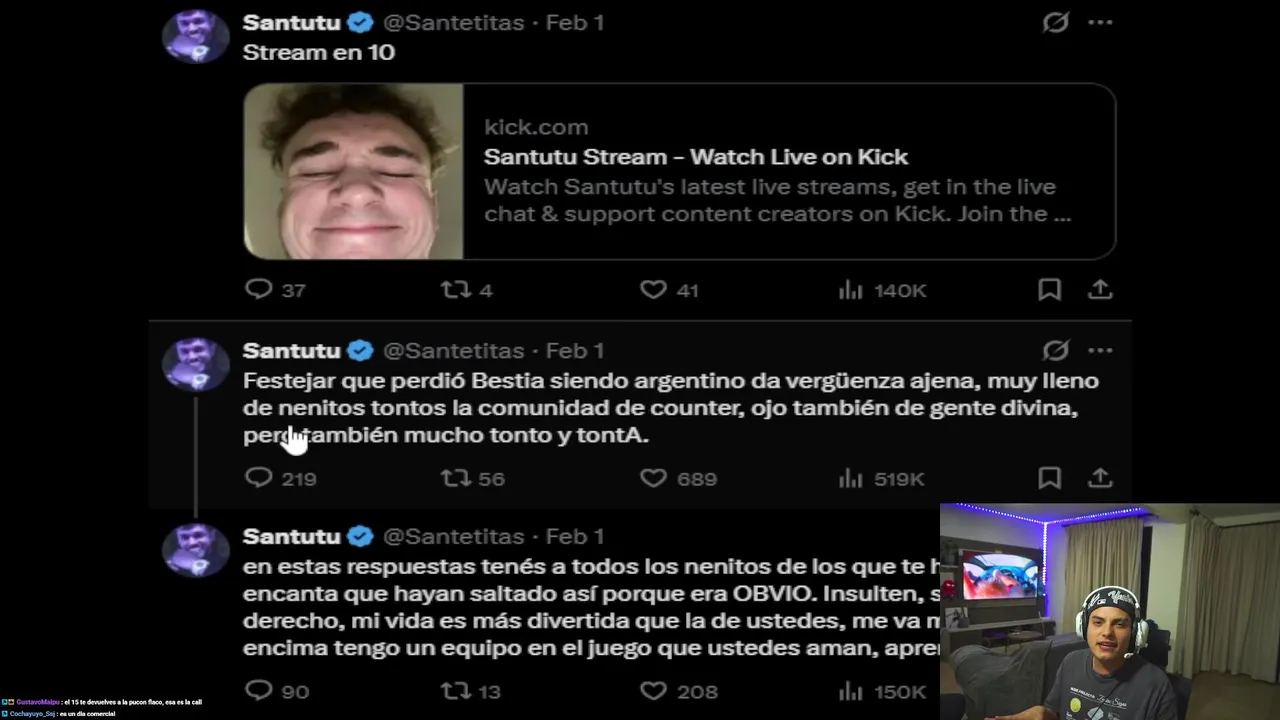Tap the Grok icon on the "Stream en 10" tweet
This screenshot has height=720, width=1280.
tap(1055, 22)
